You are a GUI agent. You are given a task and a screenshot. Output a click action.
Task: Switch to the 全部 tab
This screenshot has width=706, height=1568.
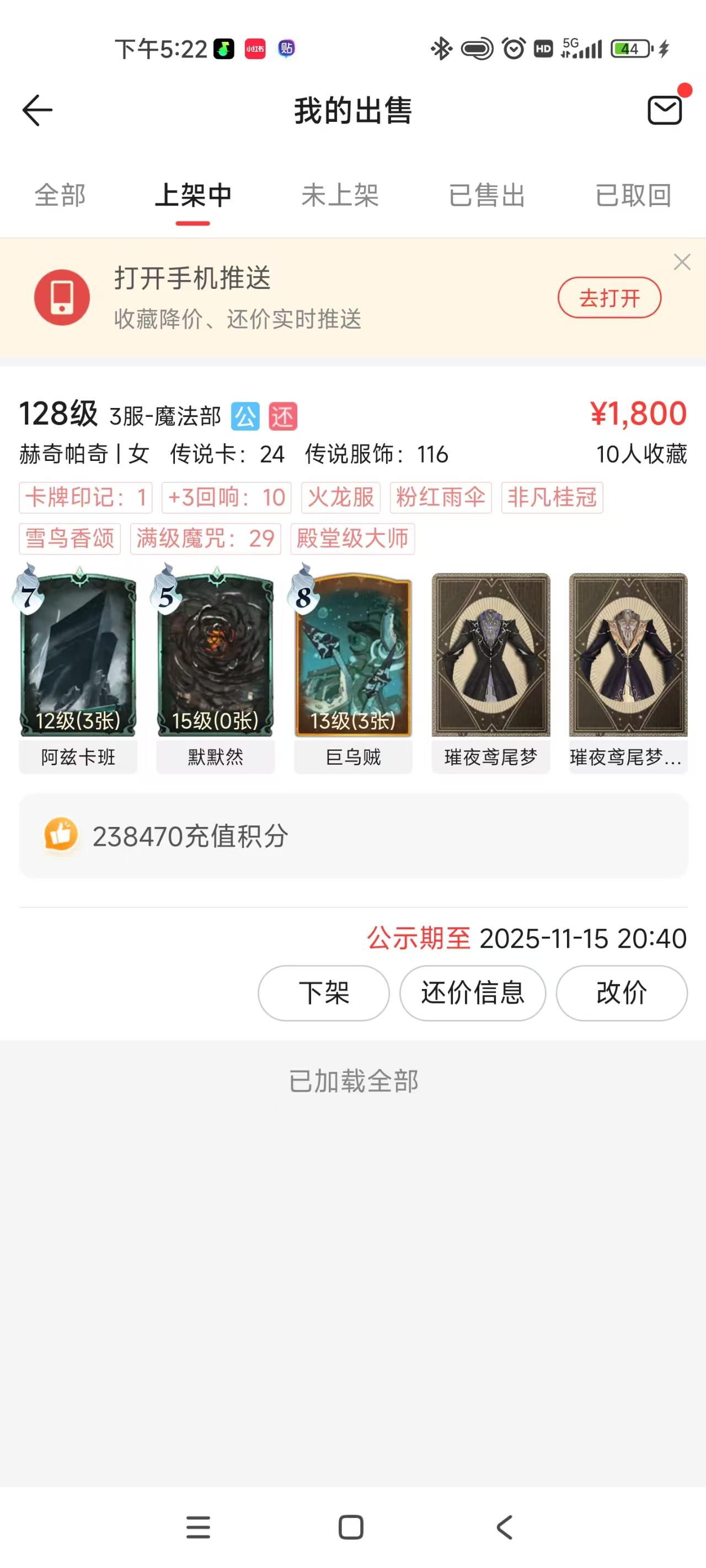60,196
